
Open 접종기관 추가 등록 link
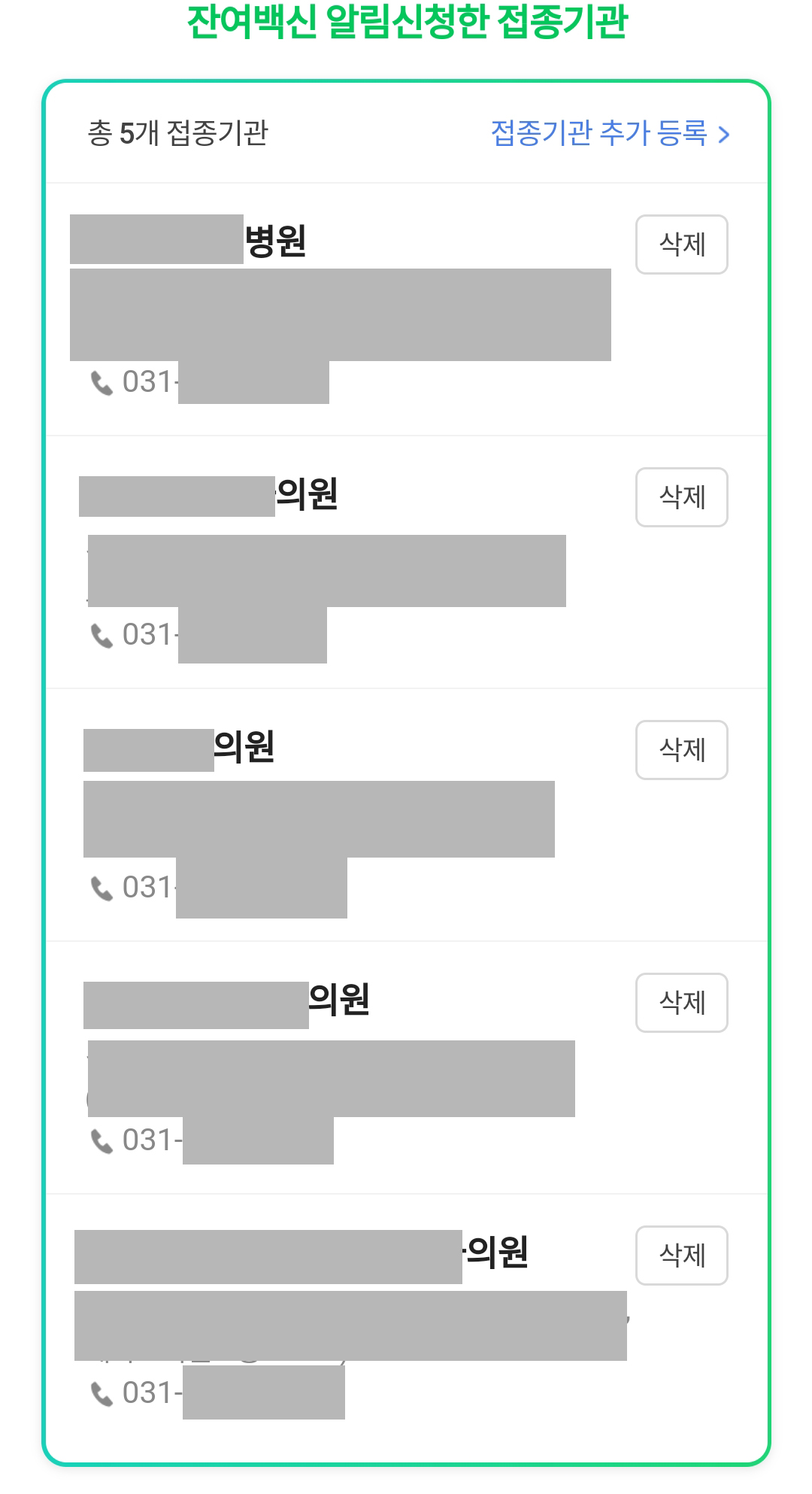[611, 133]
